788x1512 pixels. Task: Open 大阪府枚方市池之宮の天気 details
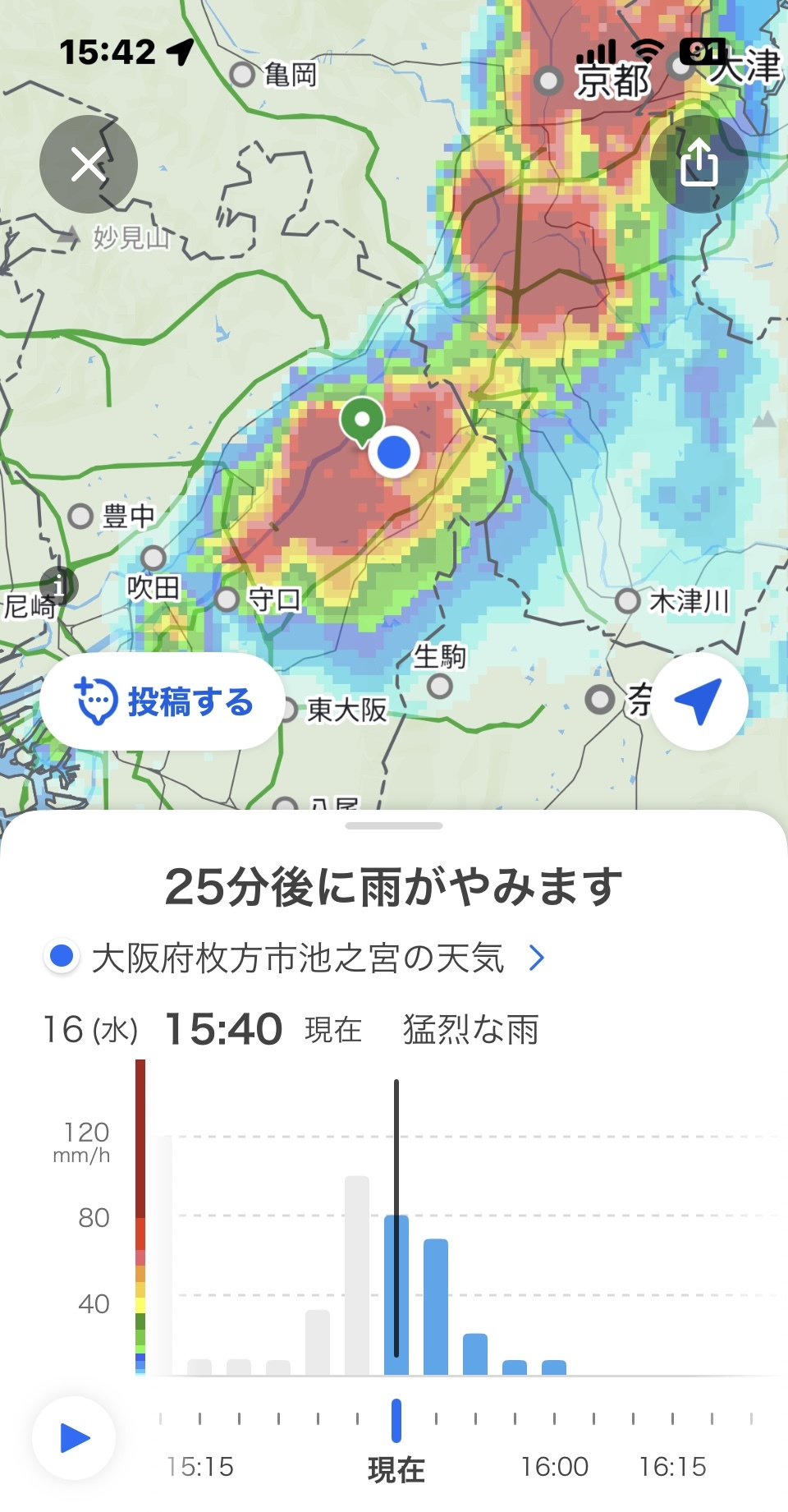[295, 958]
